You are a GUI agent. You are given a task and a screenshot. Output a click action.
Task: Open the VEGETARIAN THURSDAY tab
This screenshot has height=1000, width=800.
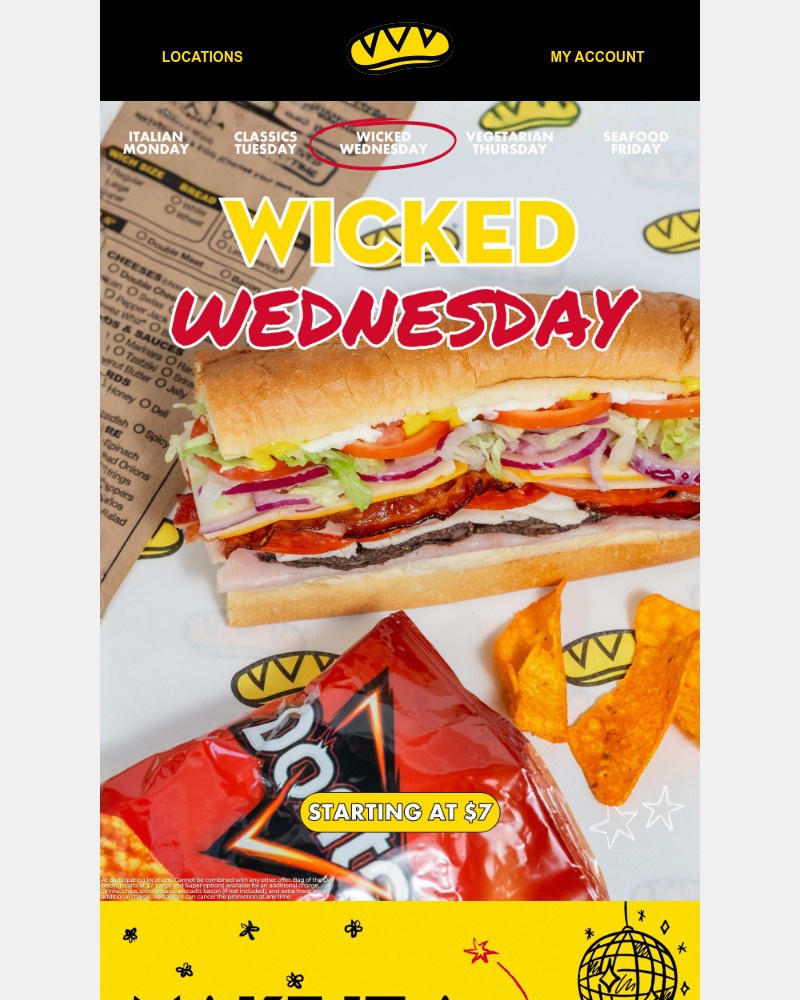[x=511, y=141]
